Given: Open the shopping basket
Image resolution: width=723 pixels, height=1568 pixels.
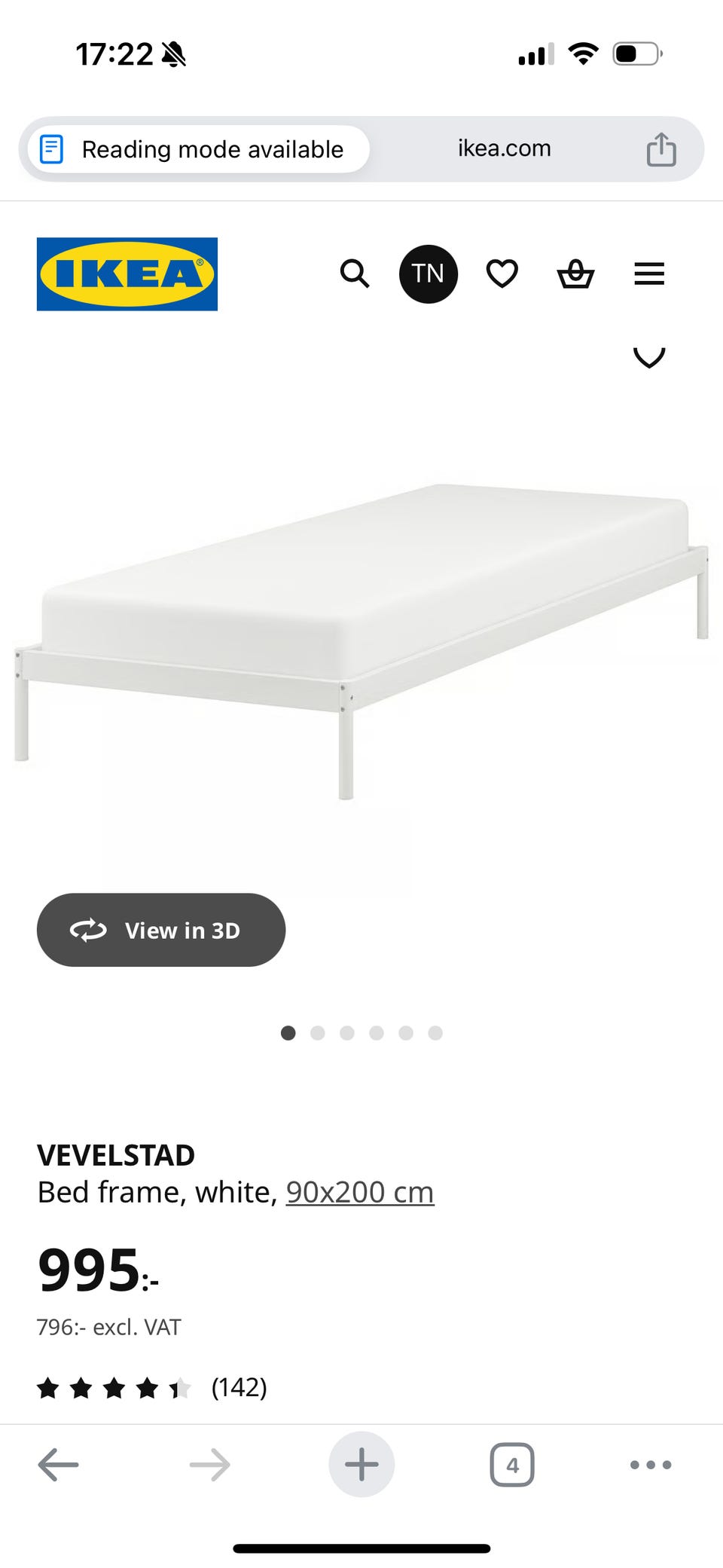Looking at the screenshot, I should coord(575,274).
